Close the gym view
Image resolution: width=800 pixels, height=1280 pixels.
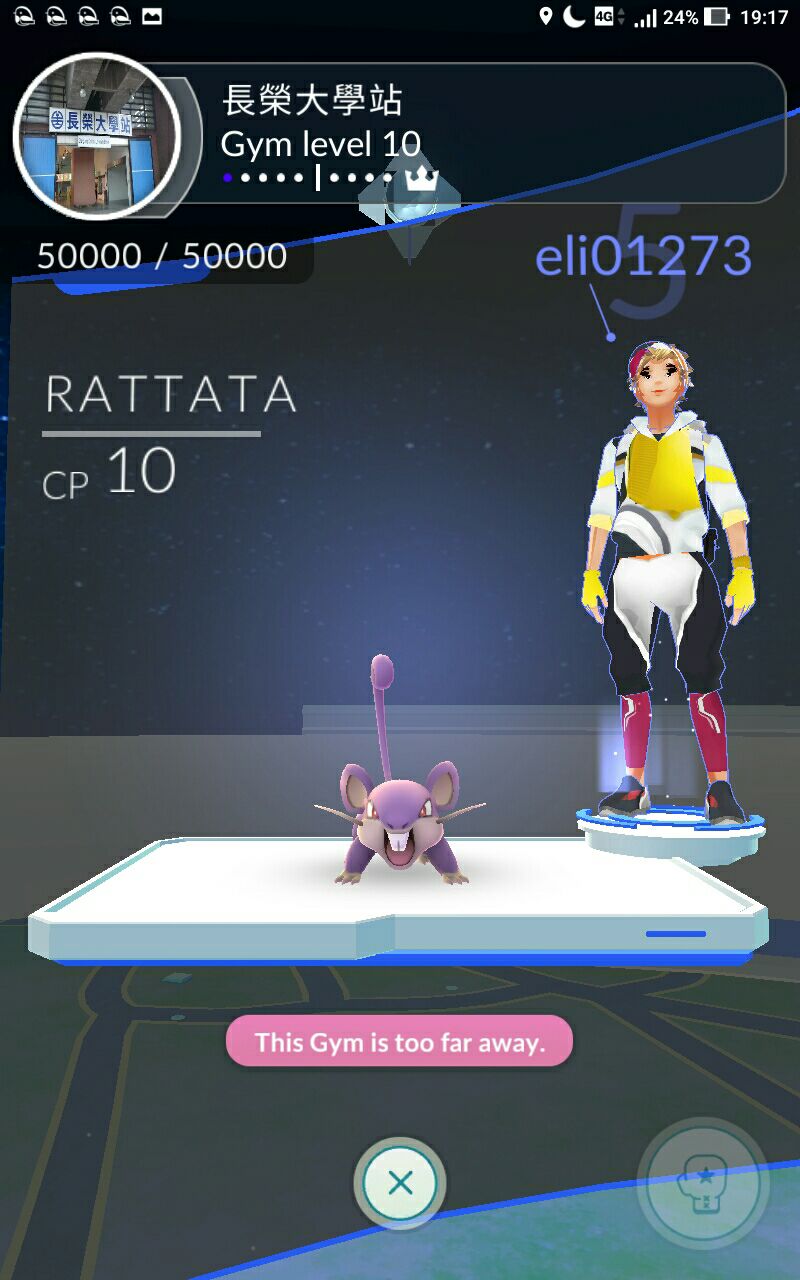pyautogui.click(x=400, y=1184)
